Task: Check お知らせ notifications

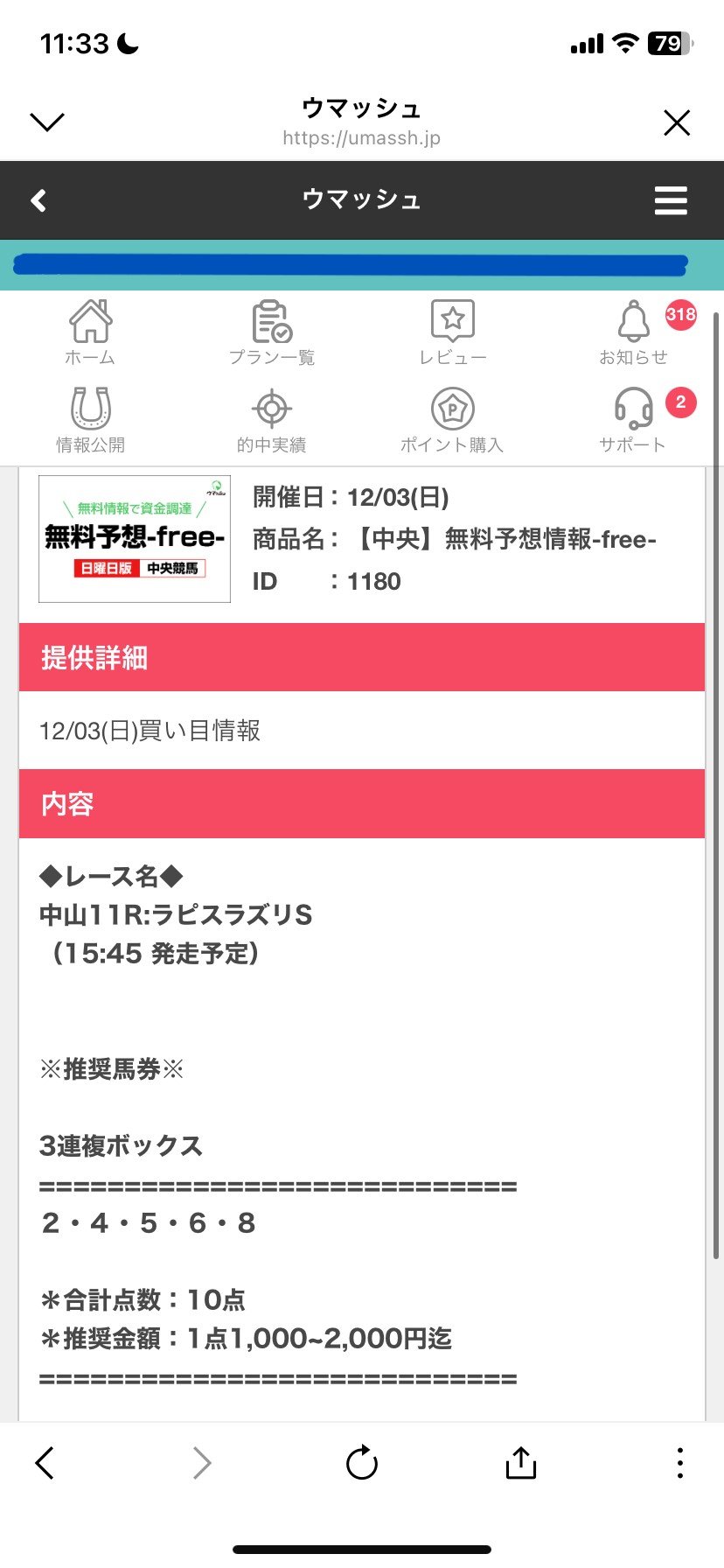Action: tap(634, 332)
